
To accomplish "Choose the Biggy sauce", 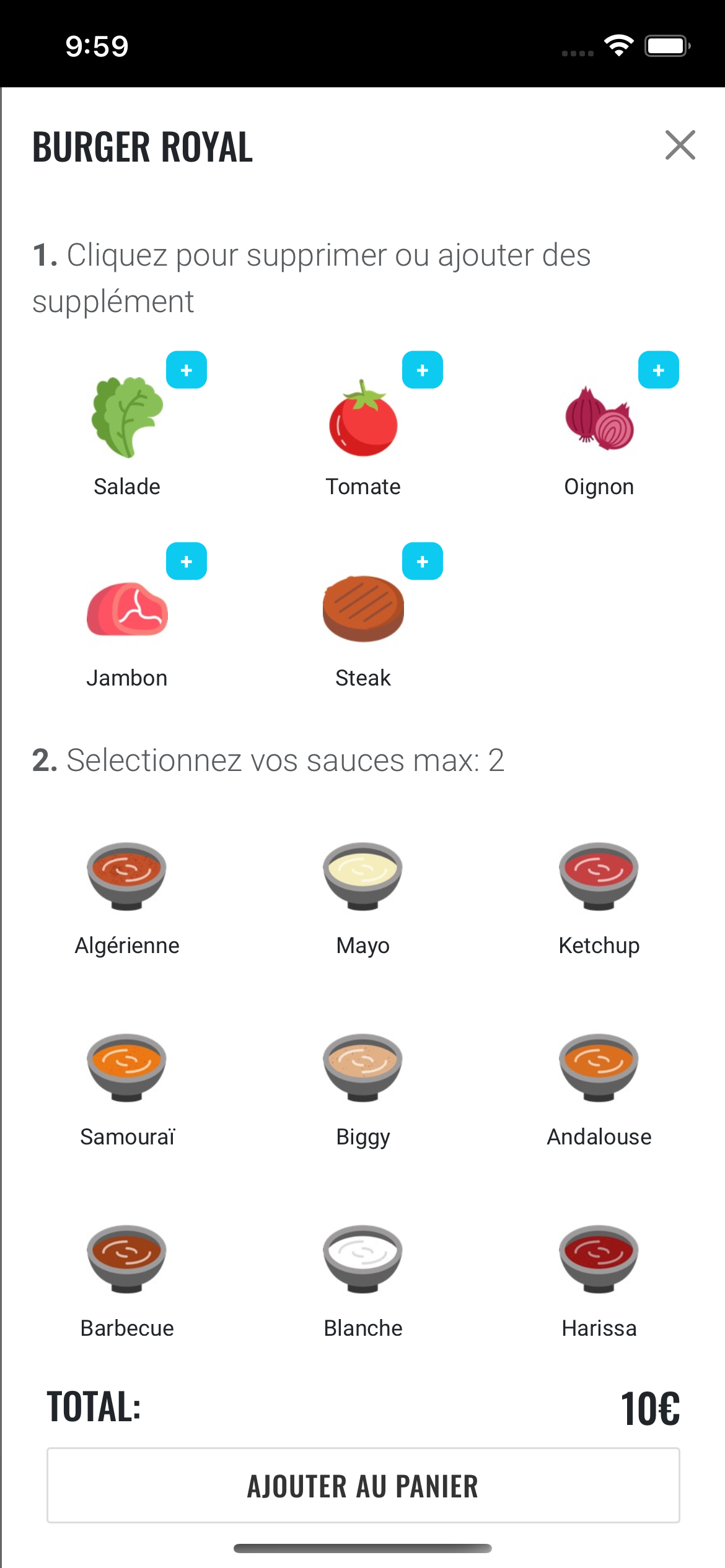I will [362, 1068].
